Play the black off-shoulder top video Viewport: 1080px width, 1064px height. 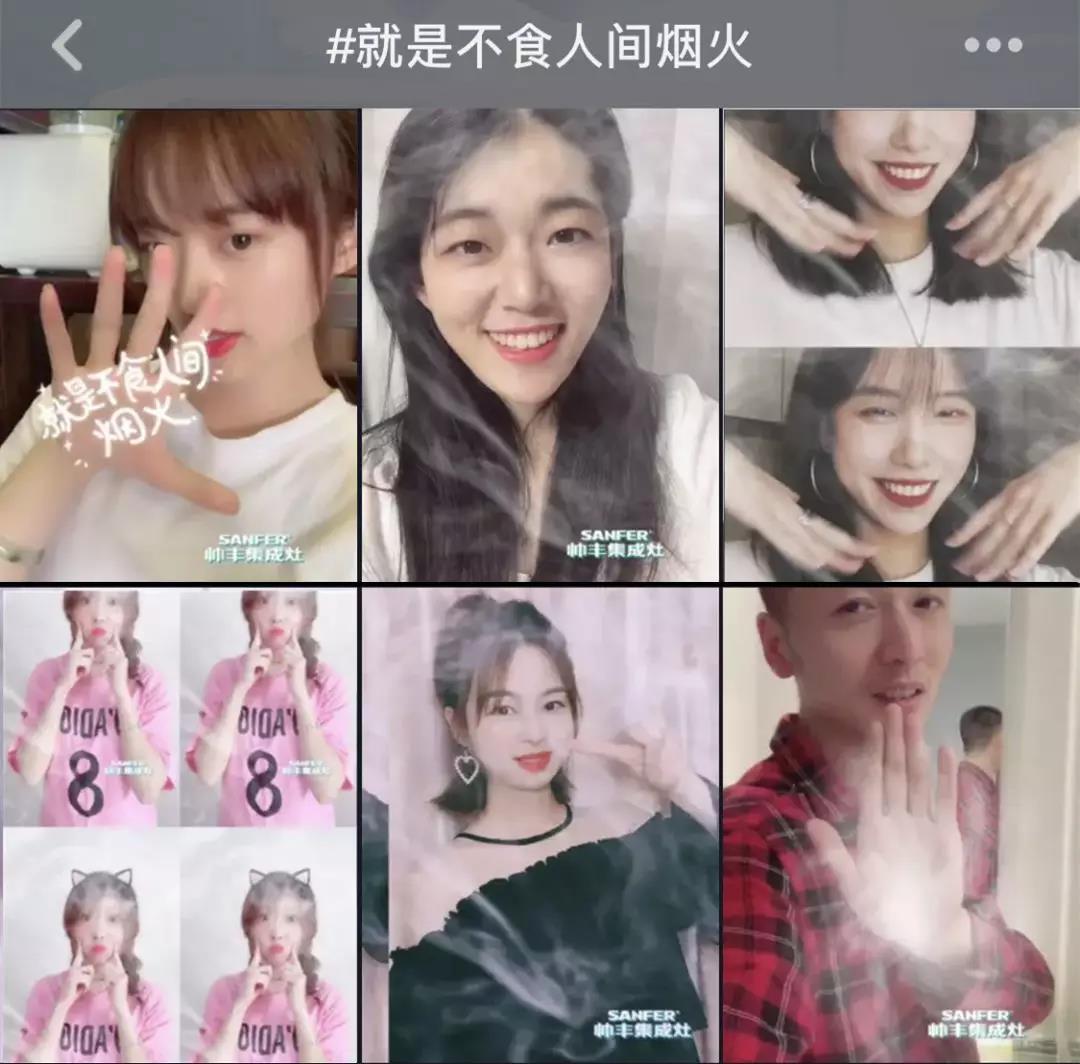tap(540, 825)
